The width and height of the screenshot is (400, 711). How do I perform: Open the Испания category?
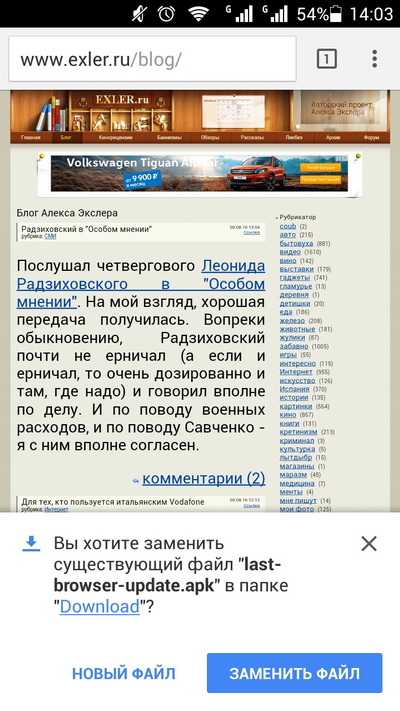tap(294, 389)
